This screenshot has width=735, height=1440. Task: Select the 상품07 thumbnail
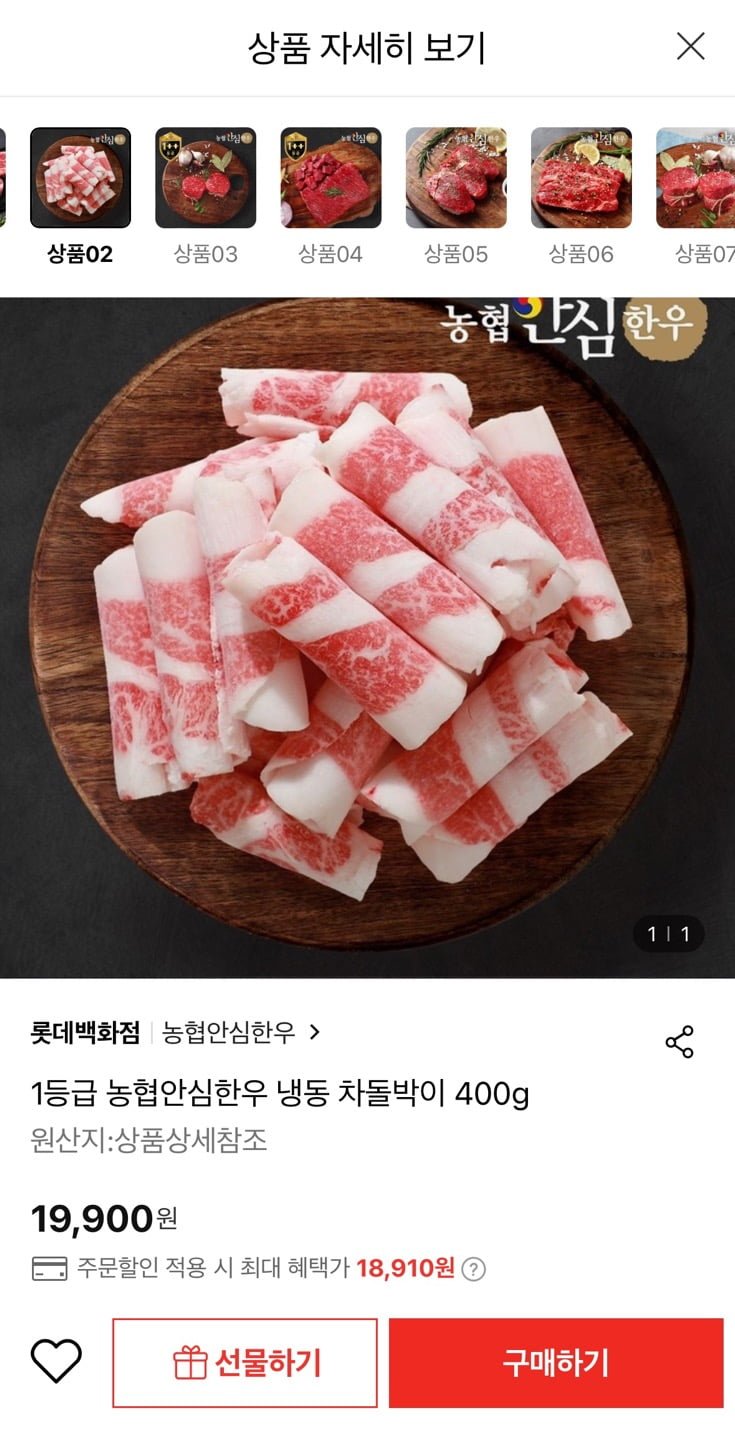(696, 178)
